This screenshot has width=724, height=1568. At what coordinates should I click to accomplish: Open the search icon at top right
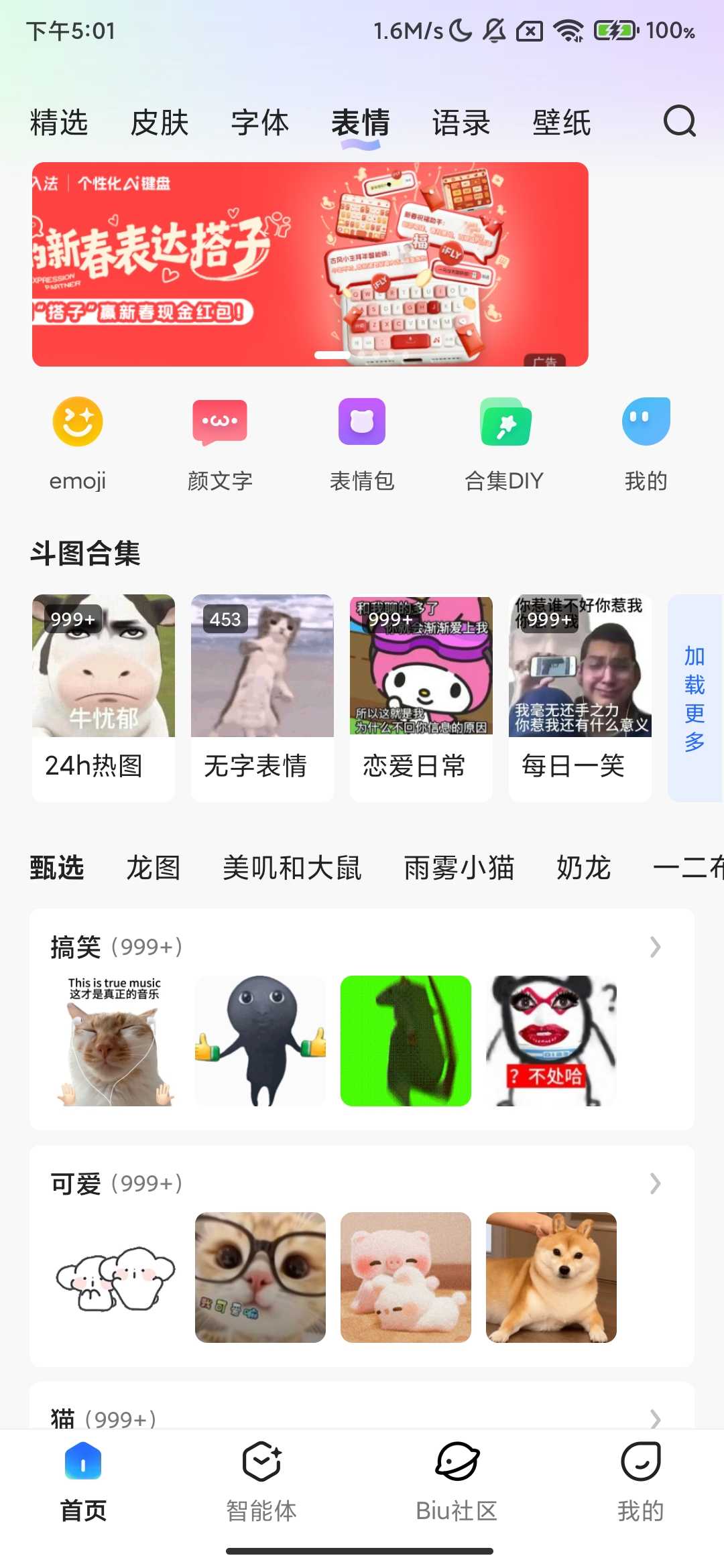[680, 121]
